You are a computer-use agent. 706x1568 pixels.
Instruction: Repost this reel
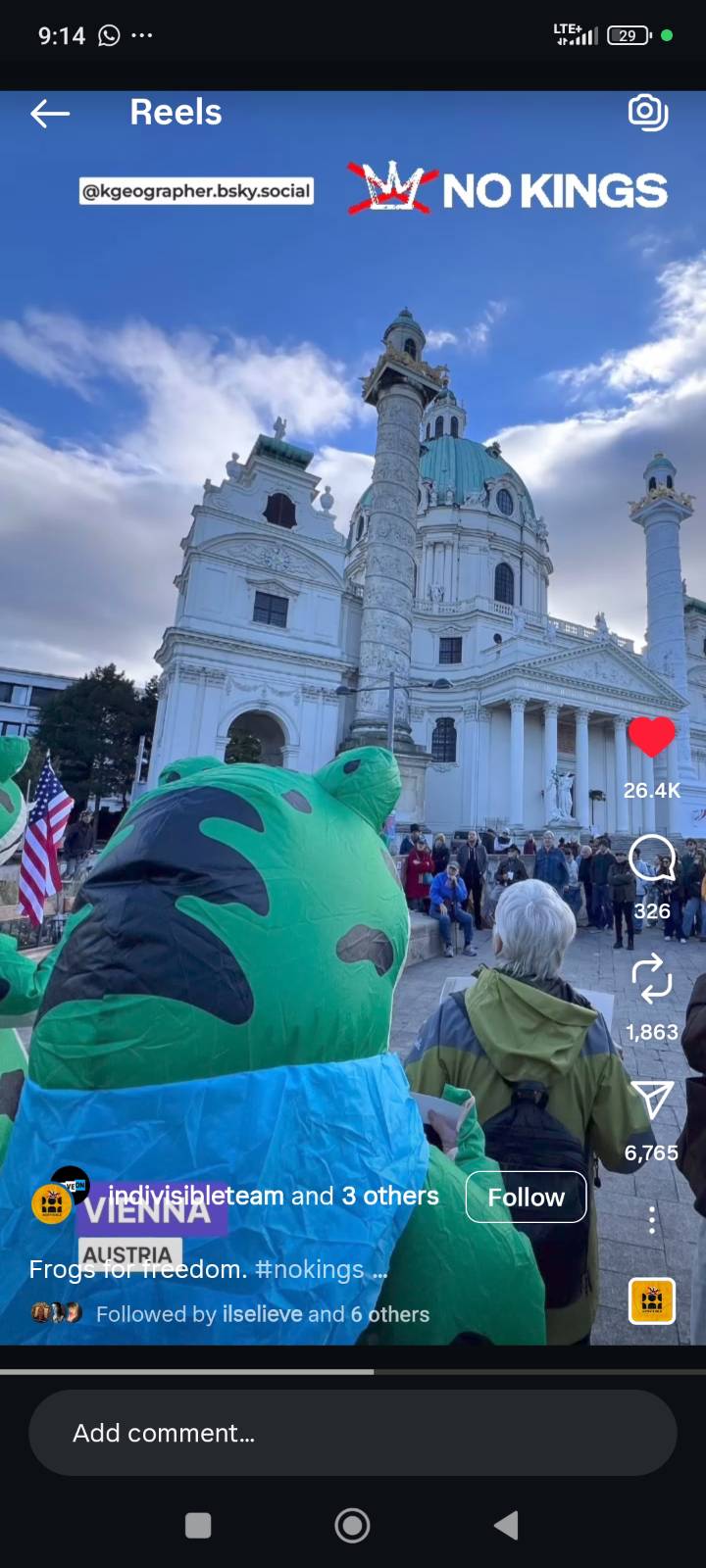click(651, 980)
